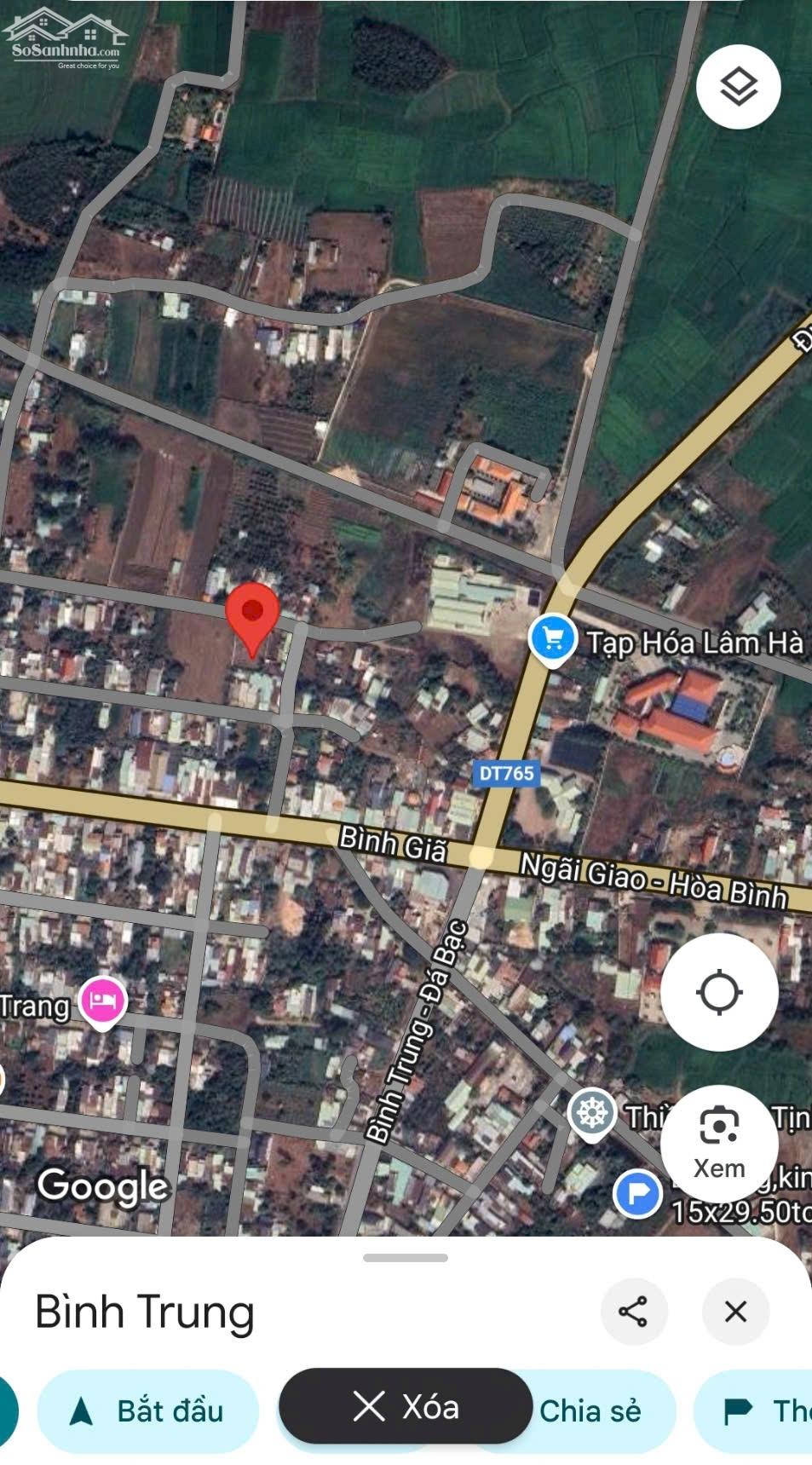Tap the blue parking marker
Viewport: 812px width, 1465px height.
tap(638, 1195)
